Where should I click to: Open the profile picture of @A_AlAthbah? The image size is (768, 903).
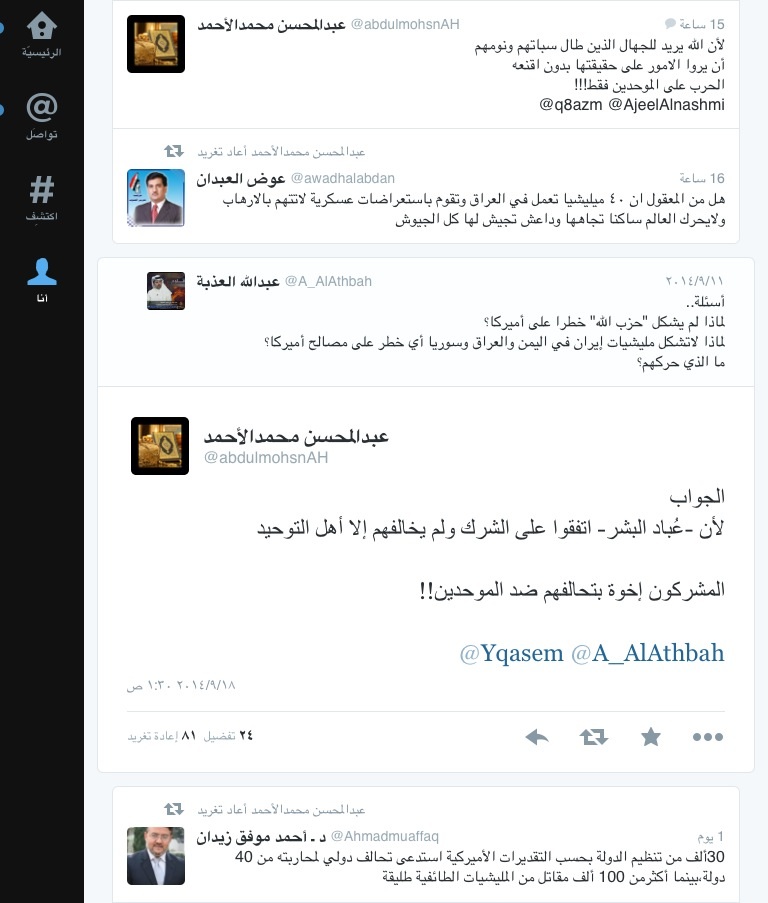(166, 291)
